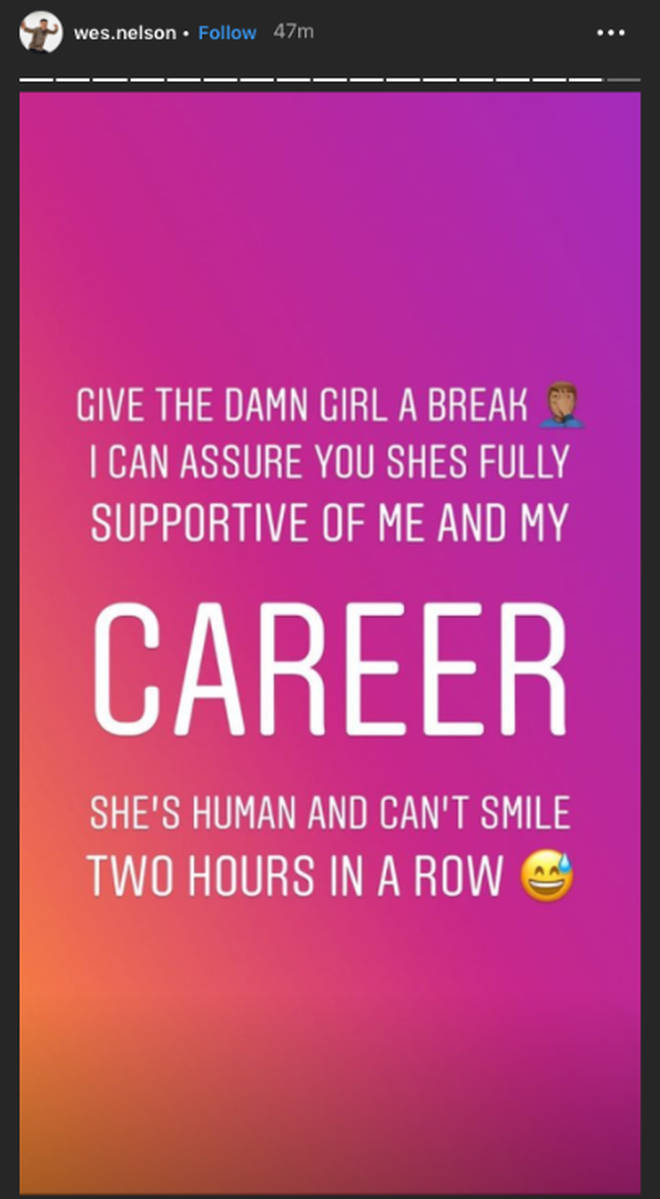Tap the wes.nelson username

125,33
